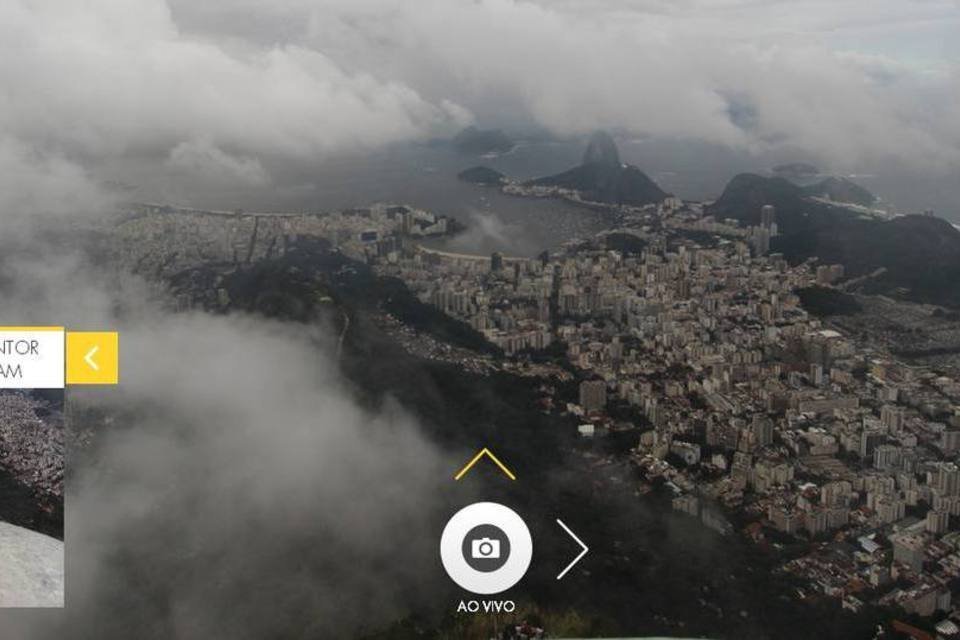Tap the AO VIVO camera button
This screenshot has height=640, width=960.
pyautogui.click(x=486, y=548)
